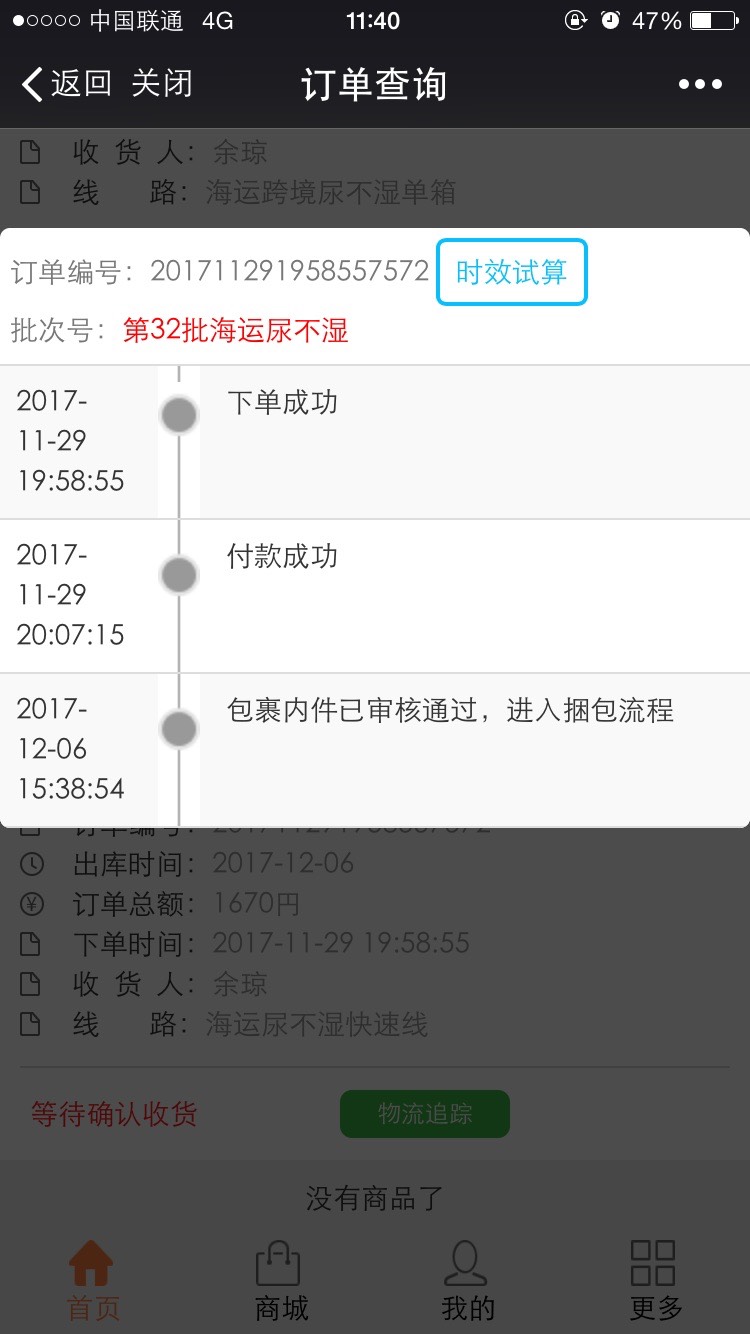Image resolution: width=750 pixels, height=1334 pixels.
Task: Go back with the 返回 arrow
Action: [x=67, y=85]
